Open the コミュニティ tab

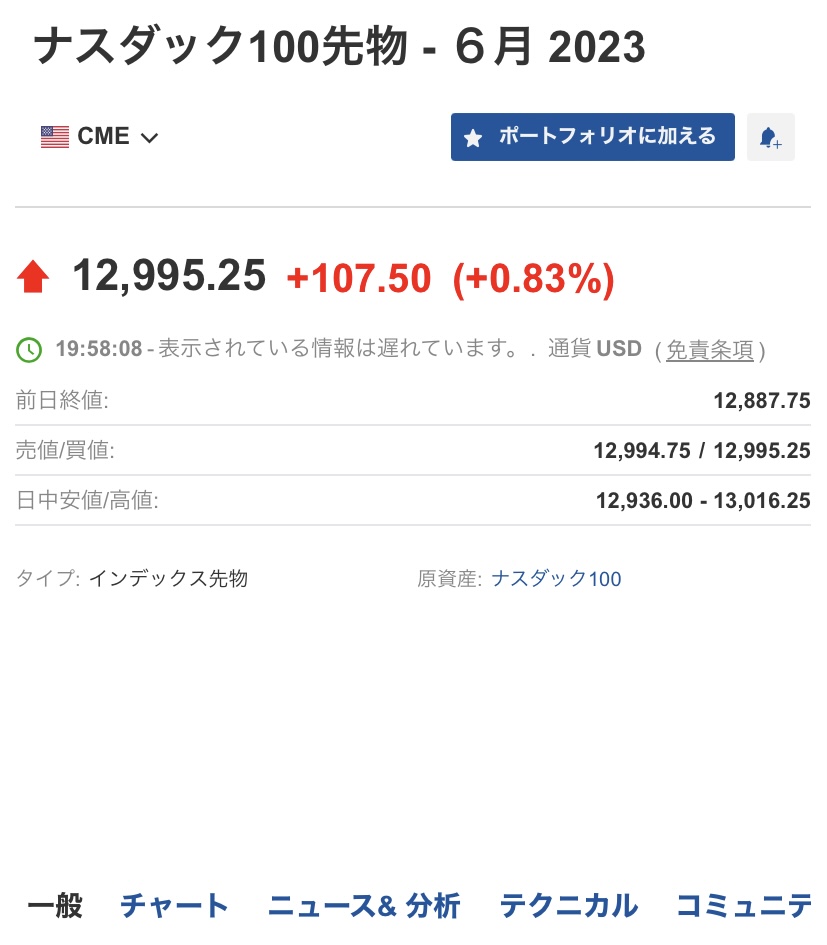[x=744, y=905]
